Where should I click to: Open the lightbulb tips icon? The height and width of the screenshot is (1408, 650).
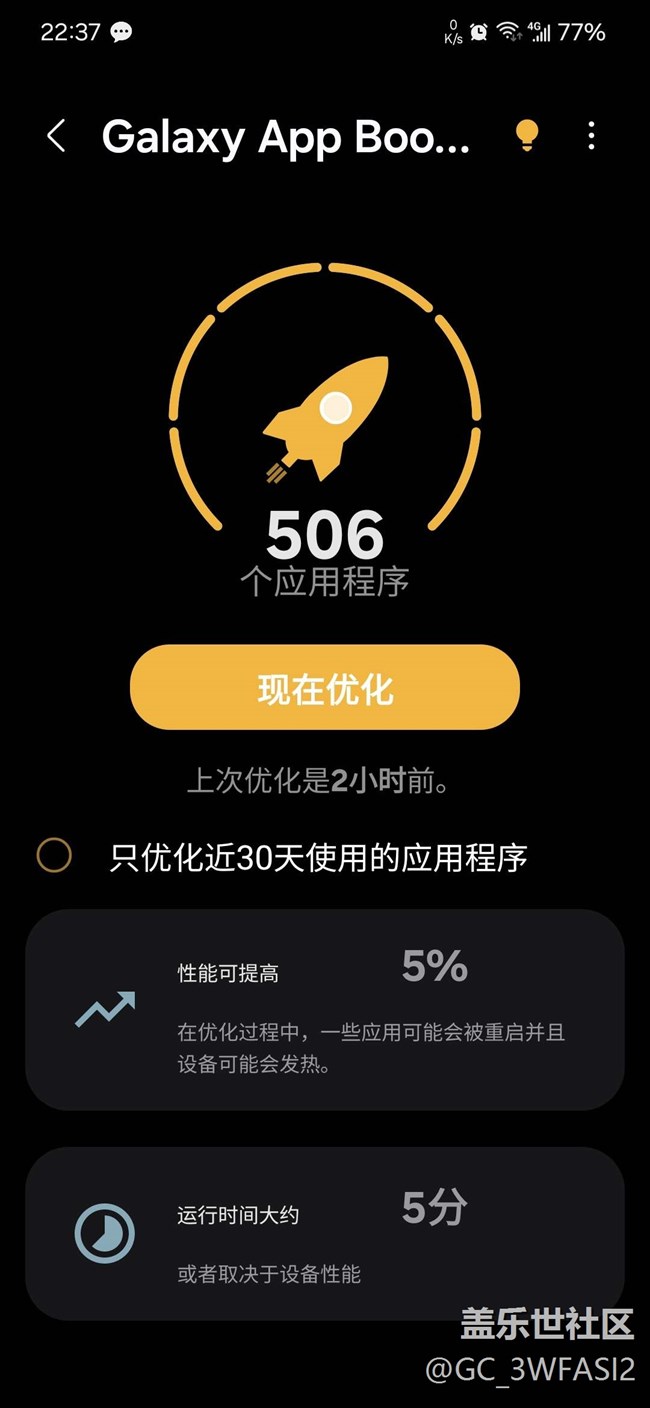(x=527, y=135)
